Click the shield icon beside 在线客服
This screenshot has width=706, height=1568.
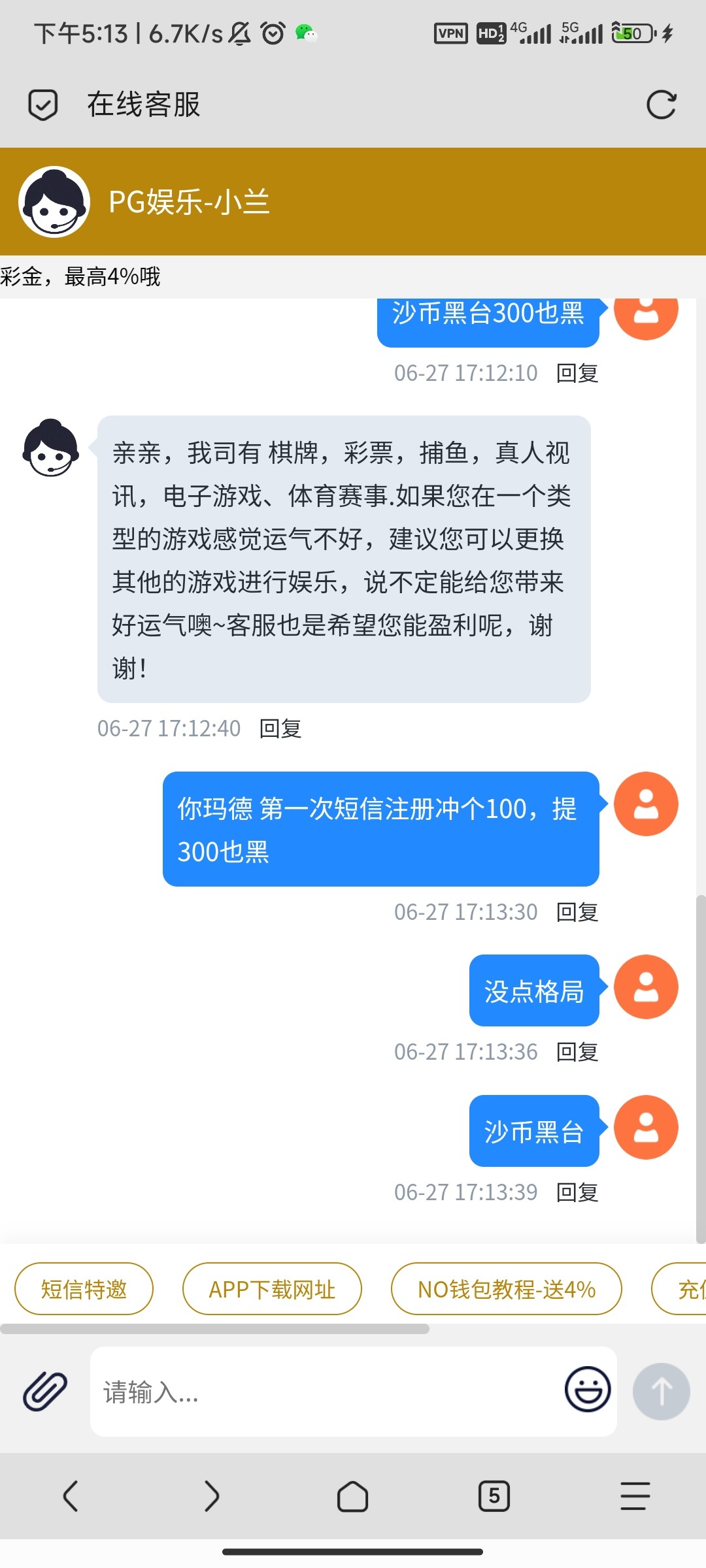pos(43,105)
